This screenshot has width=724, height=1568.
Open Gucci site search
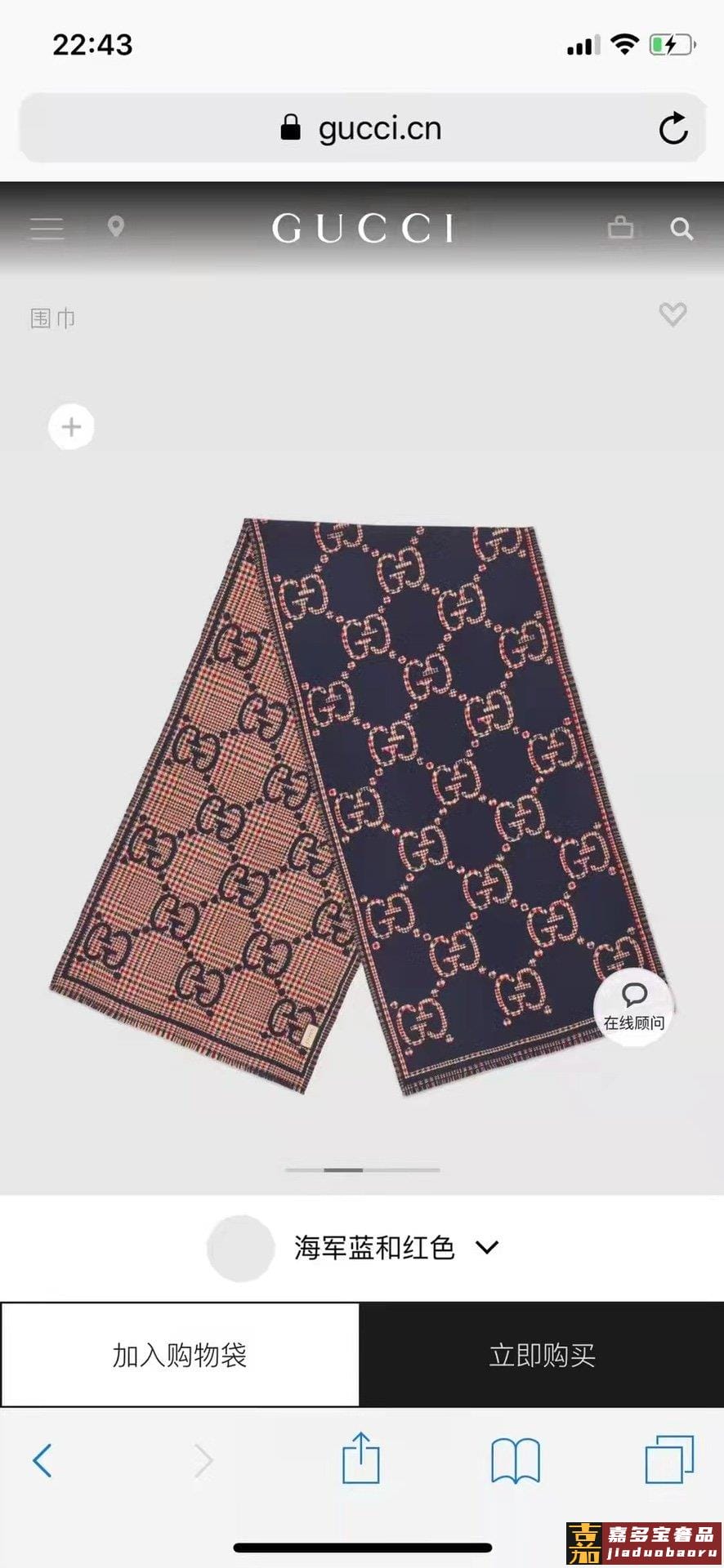coord(682,229)
